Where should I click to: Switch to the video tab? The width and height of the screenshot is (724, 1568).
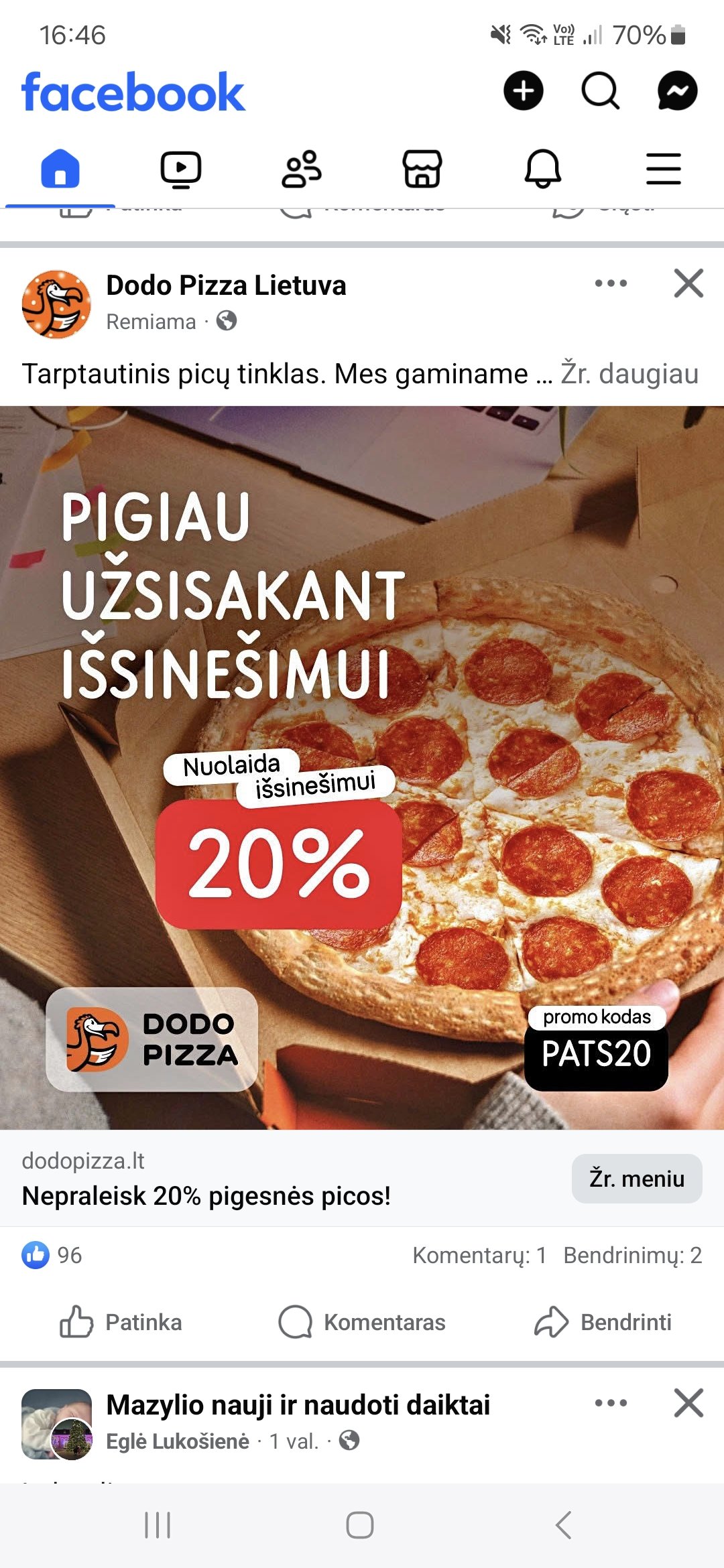181,169
